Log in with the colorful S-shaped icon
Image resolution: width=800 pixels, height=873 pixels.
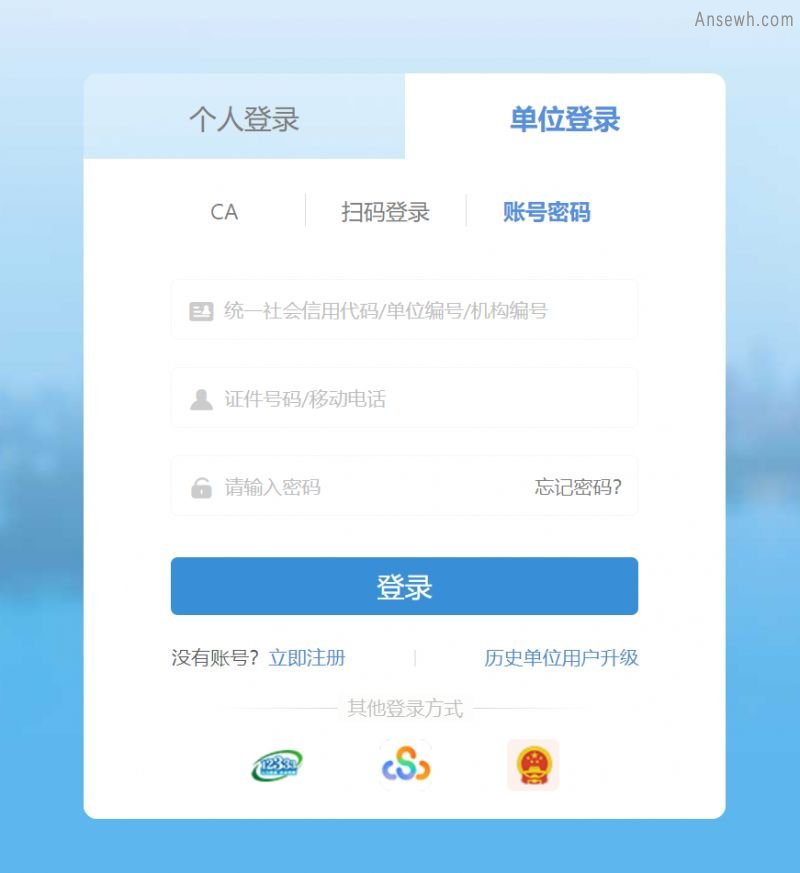[405, 766]
